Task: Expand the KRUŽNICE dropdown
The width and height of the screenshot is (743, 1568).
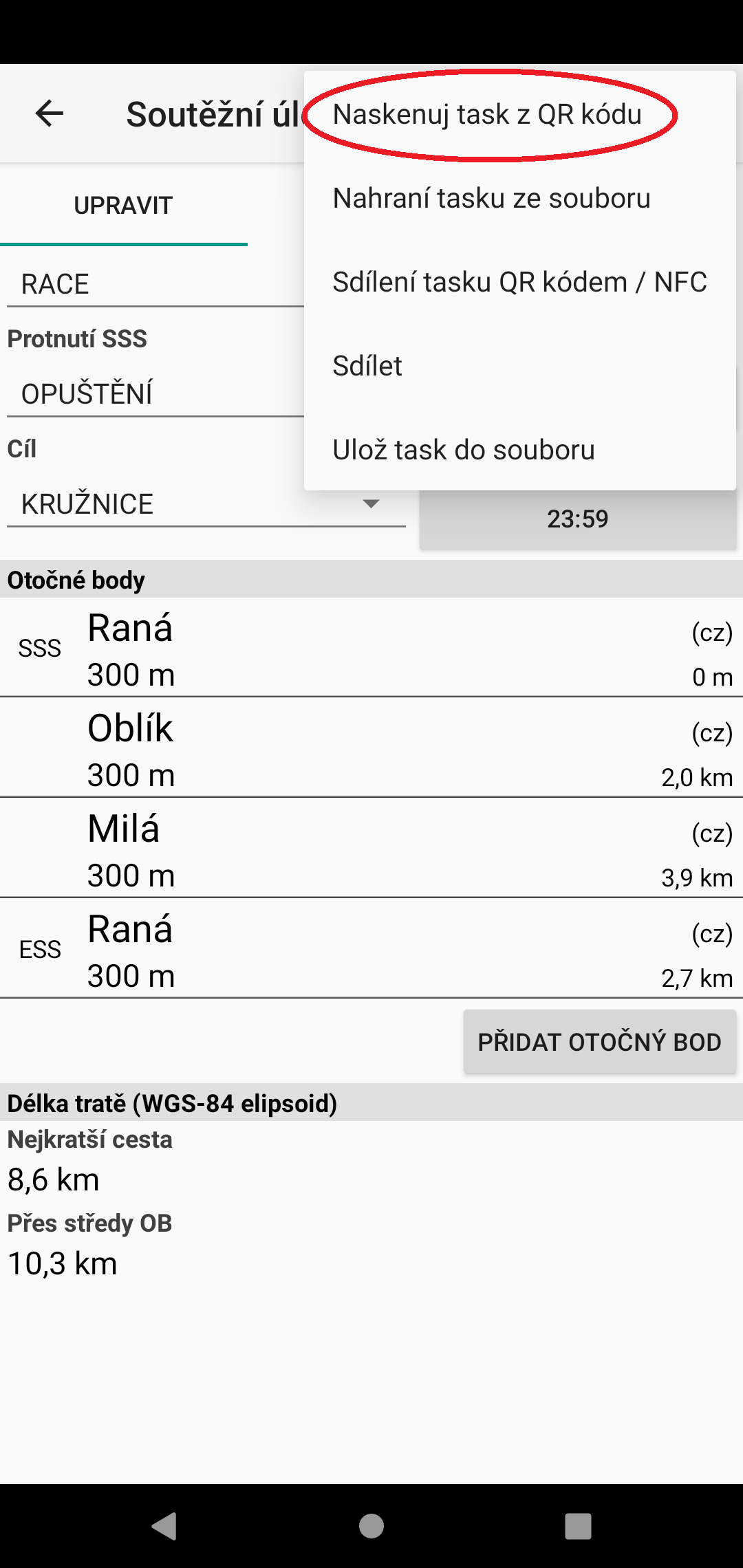Action: coord(206,504)
